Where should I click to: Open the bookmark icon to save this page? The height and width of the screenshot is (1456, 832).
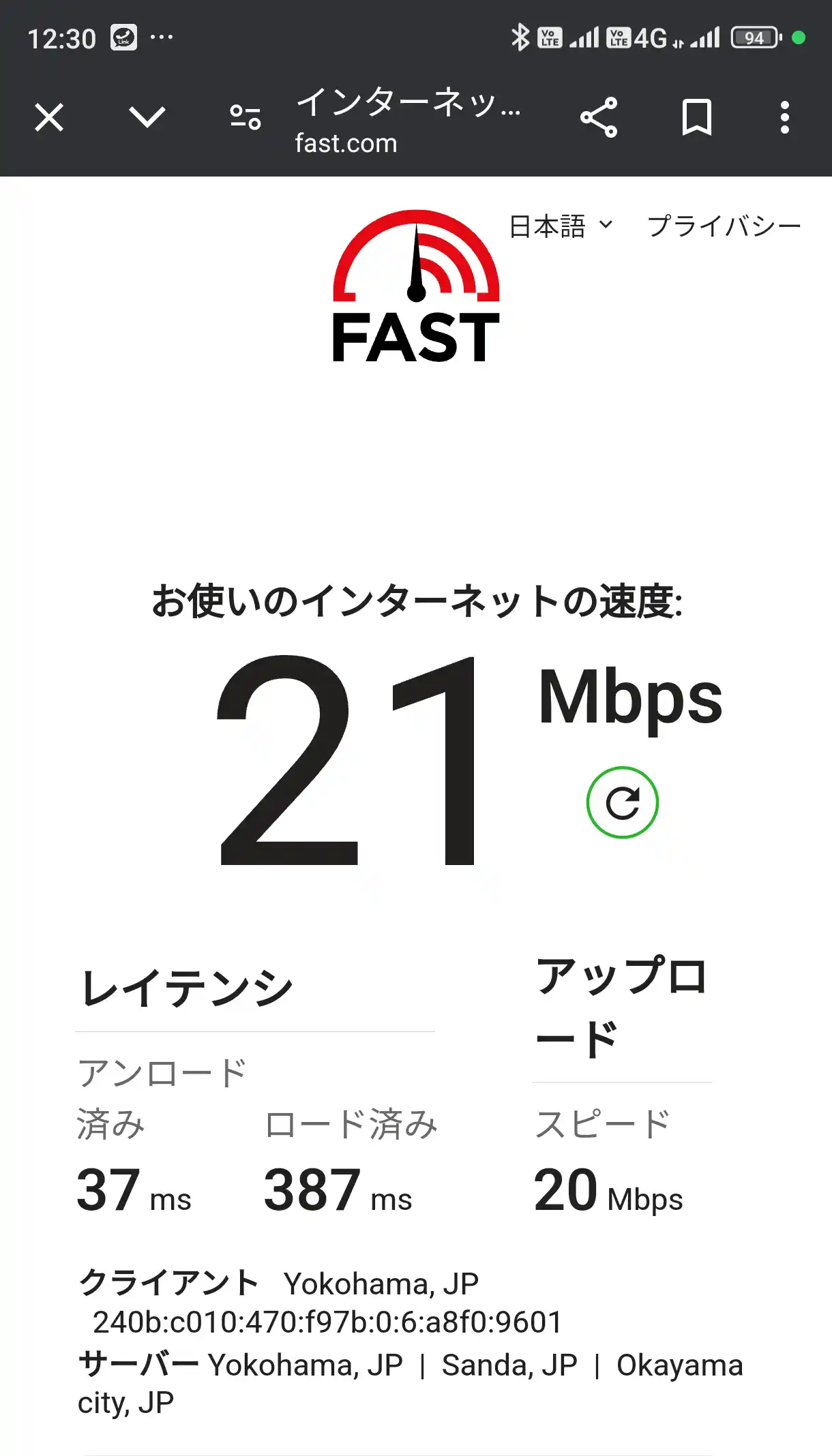(697, 117)
